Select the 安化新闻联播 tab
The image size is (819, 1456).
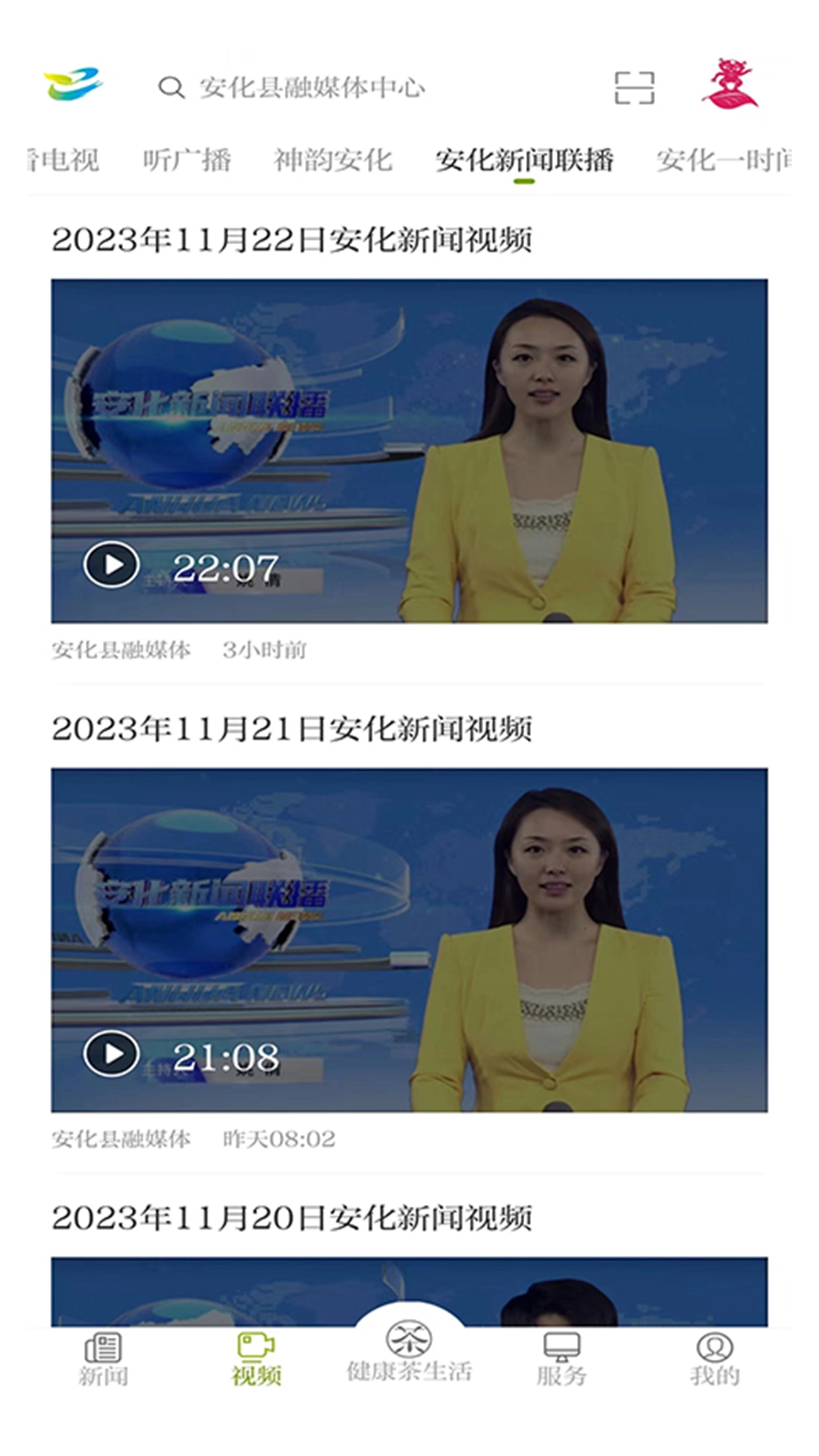[524, 160]
